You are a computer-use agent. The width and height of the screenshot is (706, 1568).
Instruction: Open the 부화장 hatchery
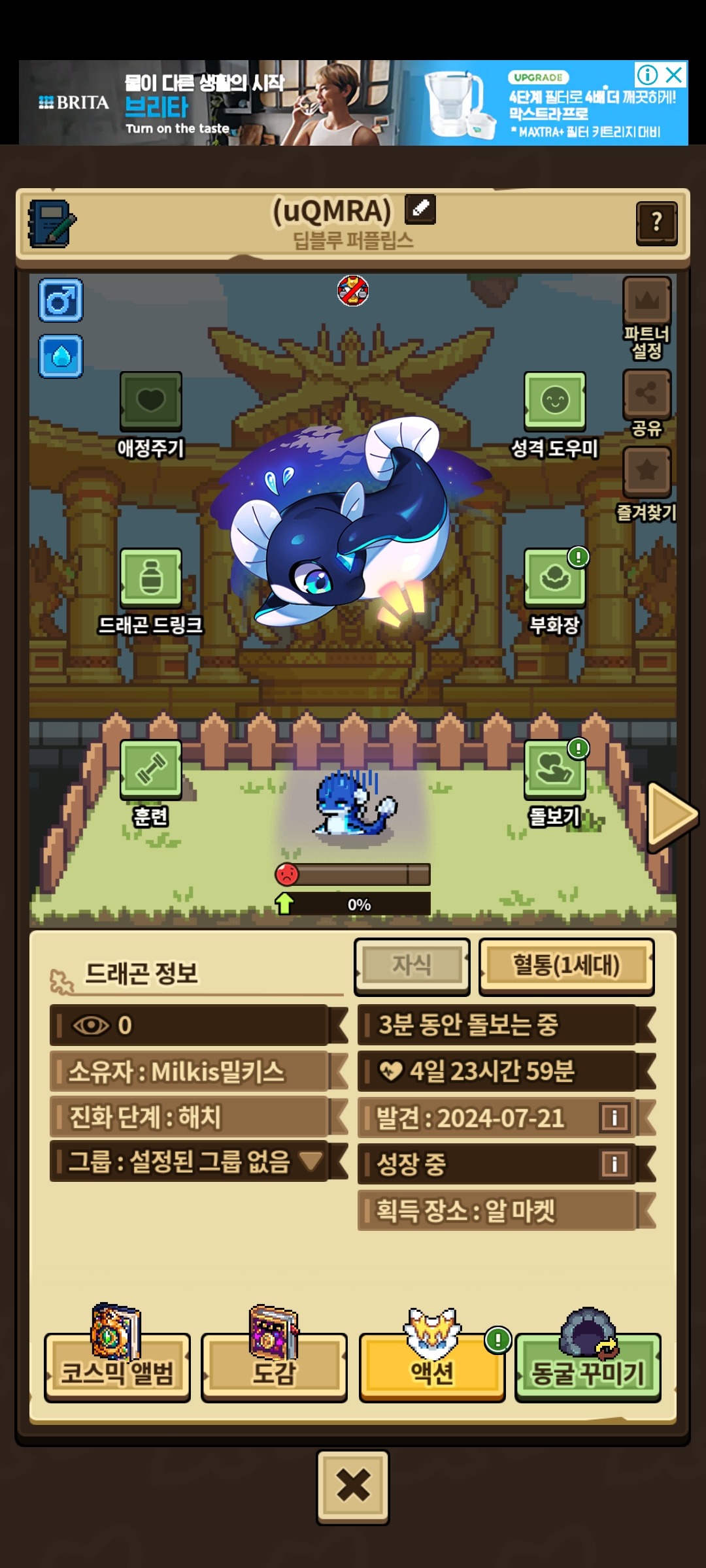554,578
